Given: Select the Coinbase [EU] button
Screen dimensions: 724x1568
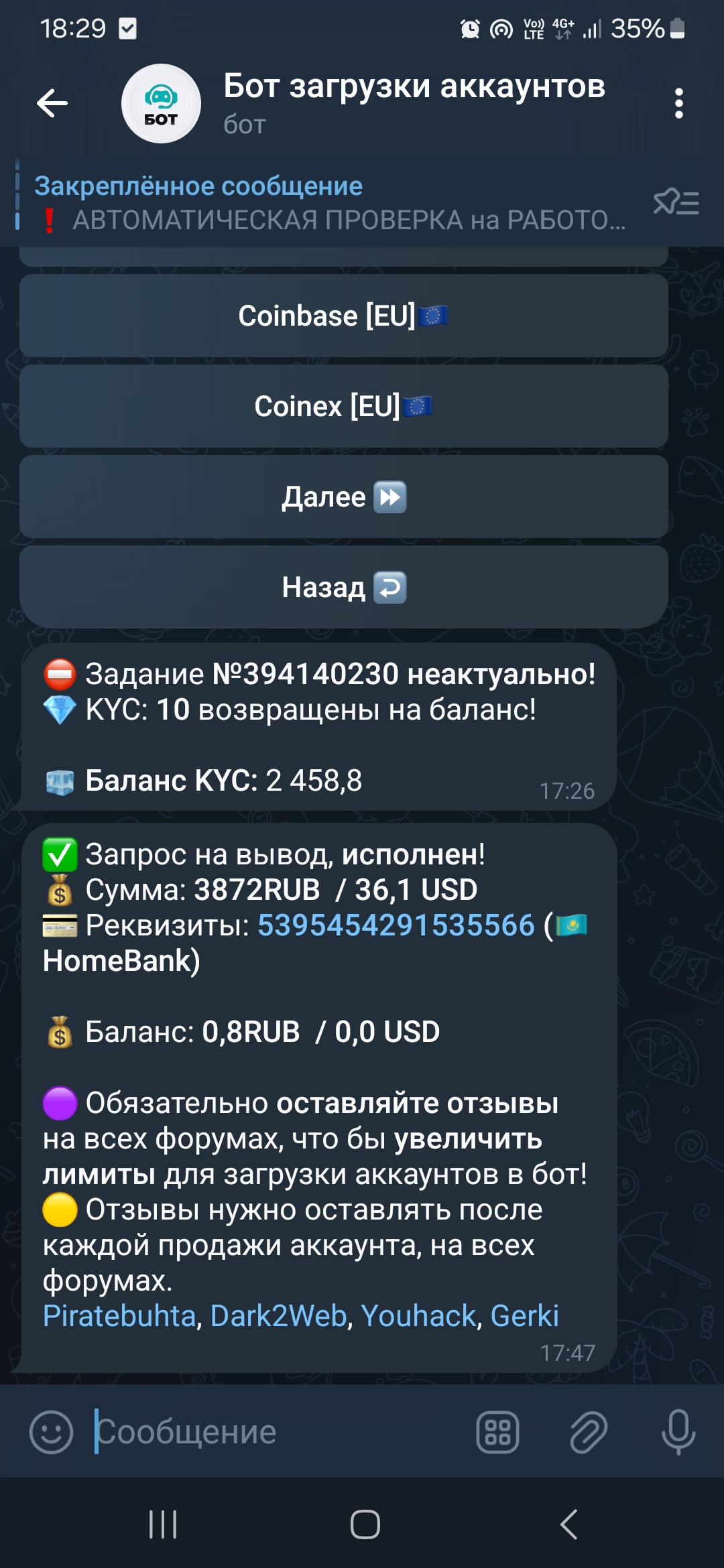Looking at the screenshot, I should (x=343, y=316).
